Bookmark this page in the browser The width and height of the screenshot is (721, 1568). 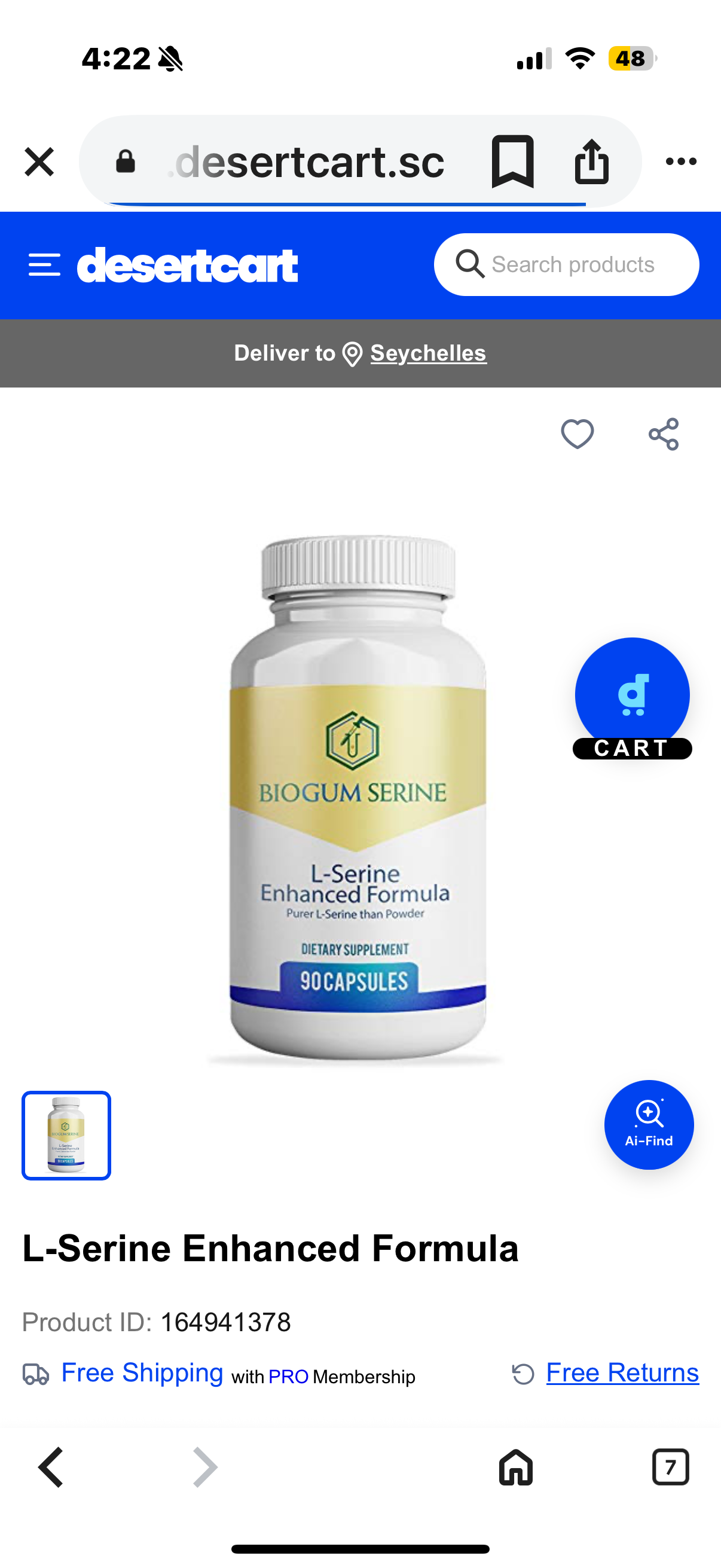[x=512, y=161]
